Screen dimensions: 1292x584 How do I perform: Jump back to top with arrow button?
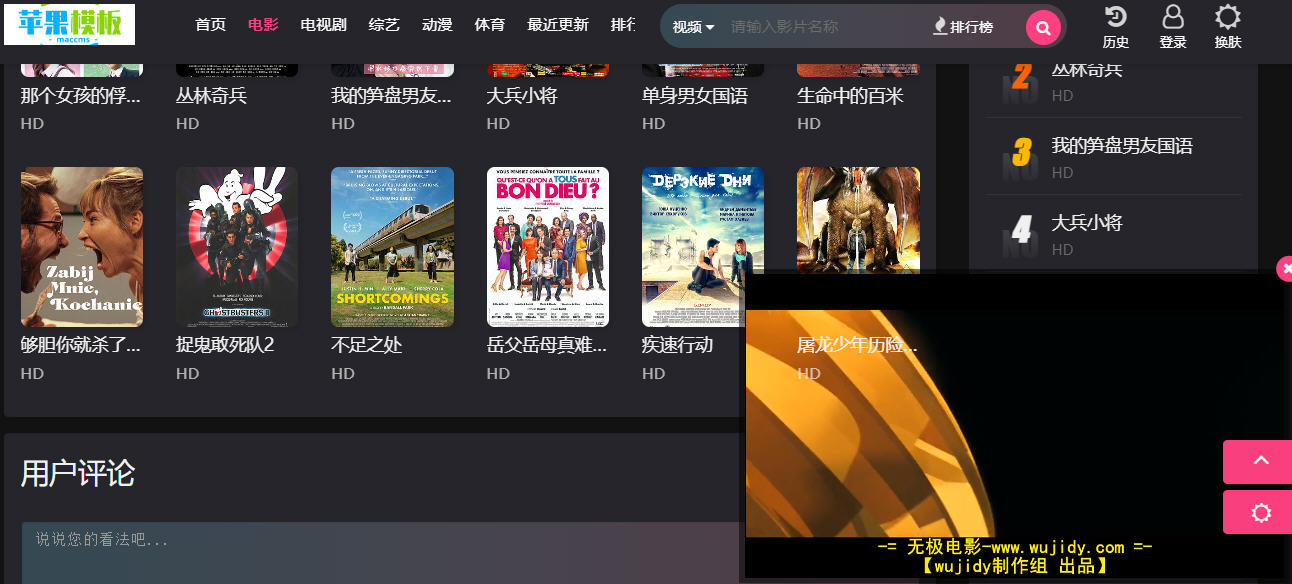[1259, 461]
